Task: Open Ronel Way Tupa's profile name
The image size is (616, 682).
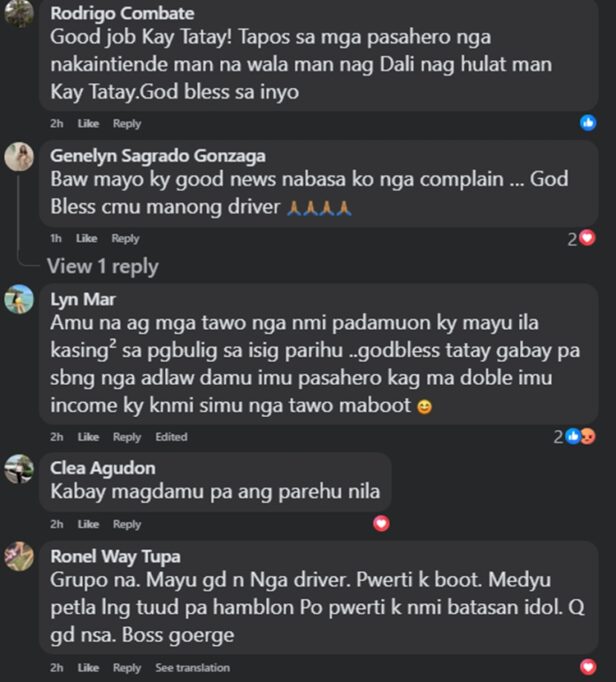Action: 115,556
